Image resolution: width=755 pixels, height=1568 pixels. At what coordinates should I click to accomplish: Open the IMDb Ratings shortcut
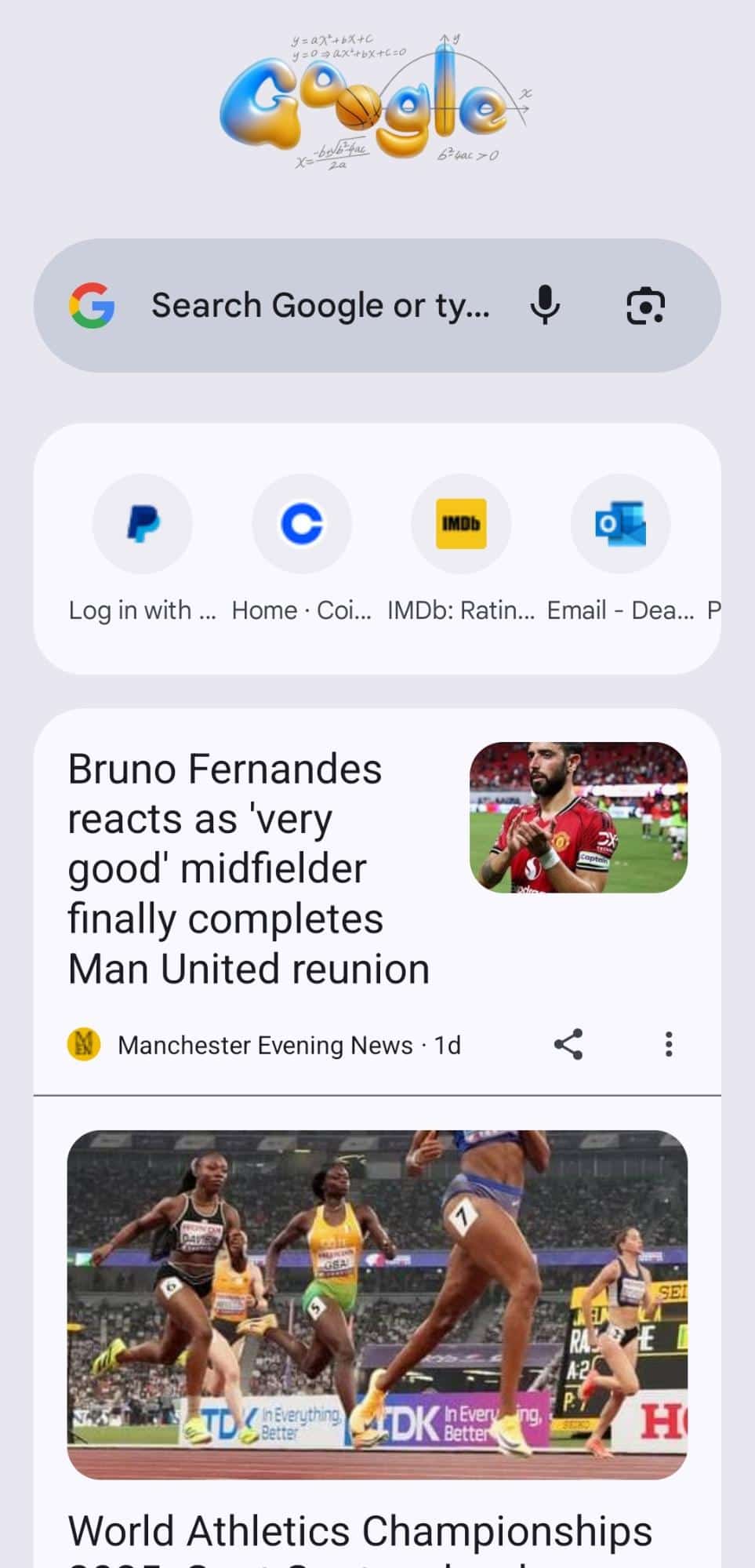[461, 524]
